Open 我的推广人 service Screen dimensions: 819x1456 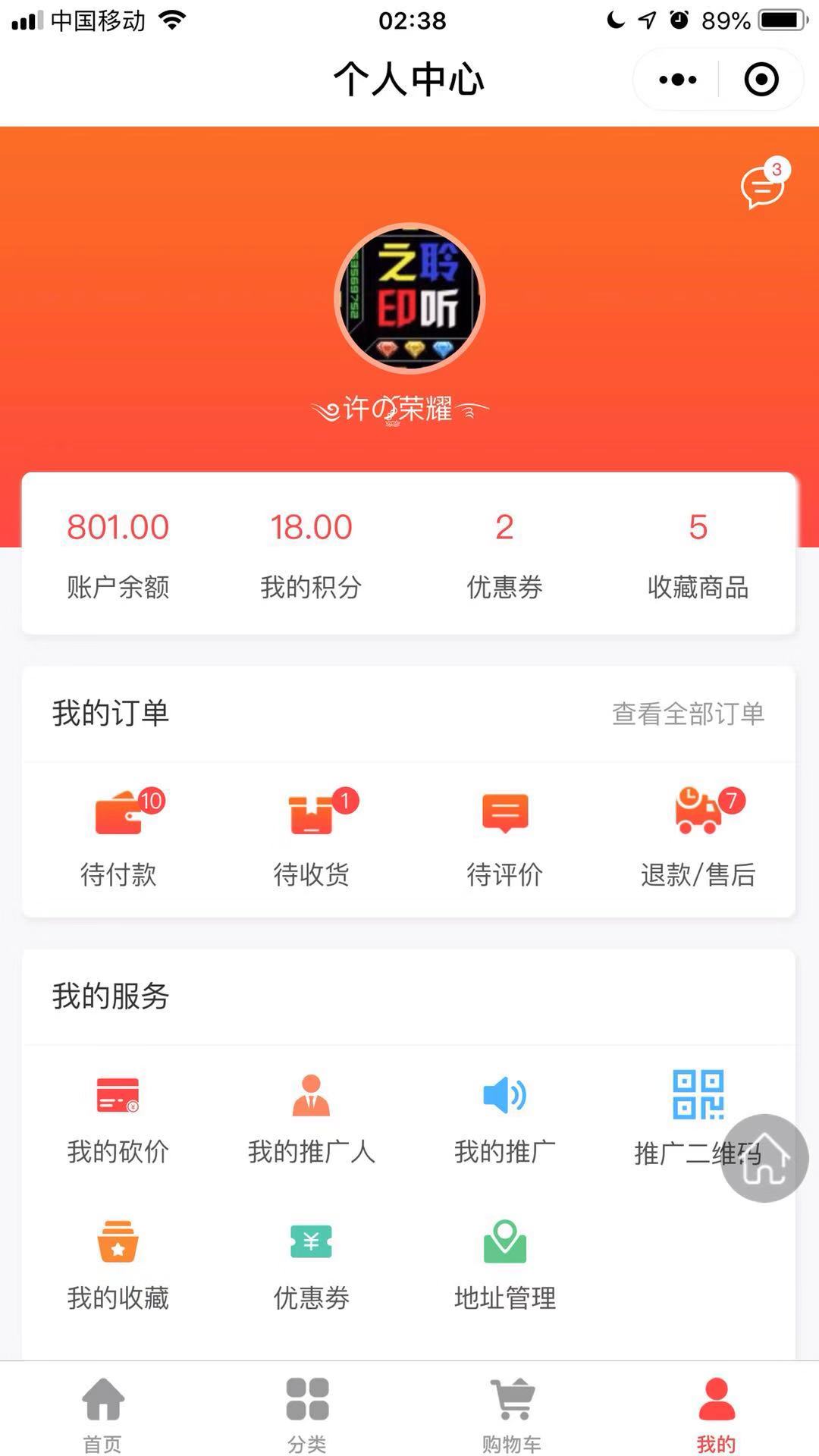click(x=312, y=1119)
